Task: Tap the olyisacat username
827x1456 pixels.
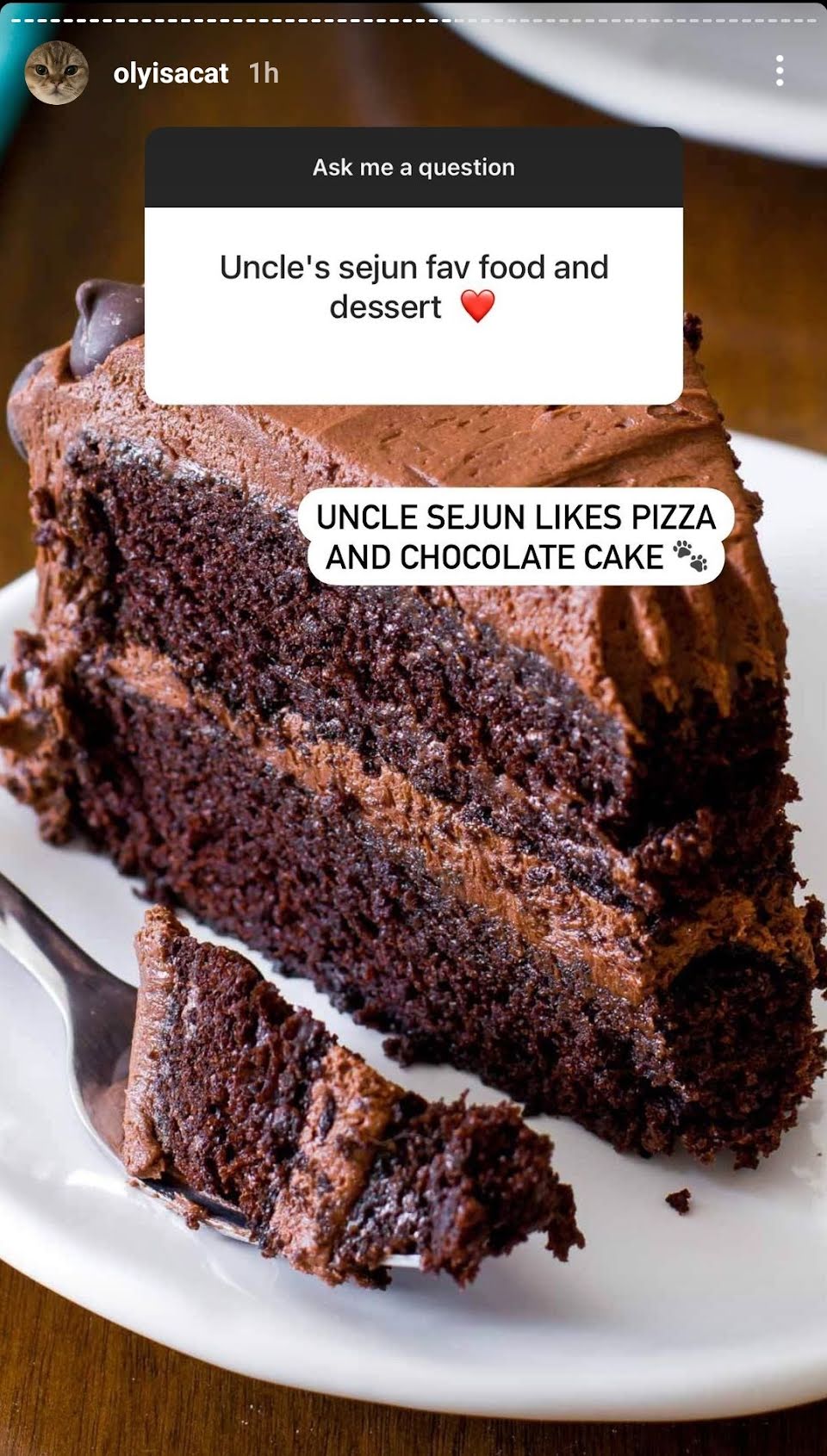Action: coord(171,74)
